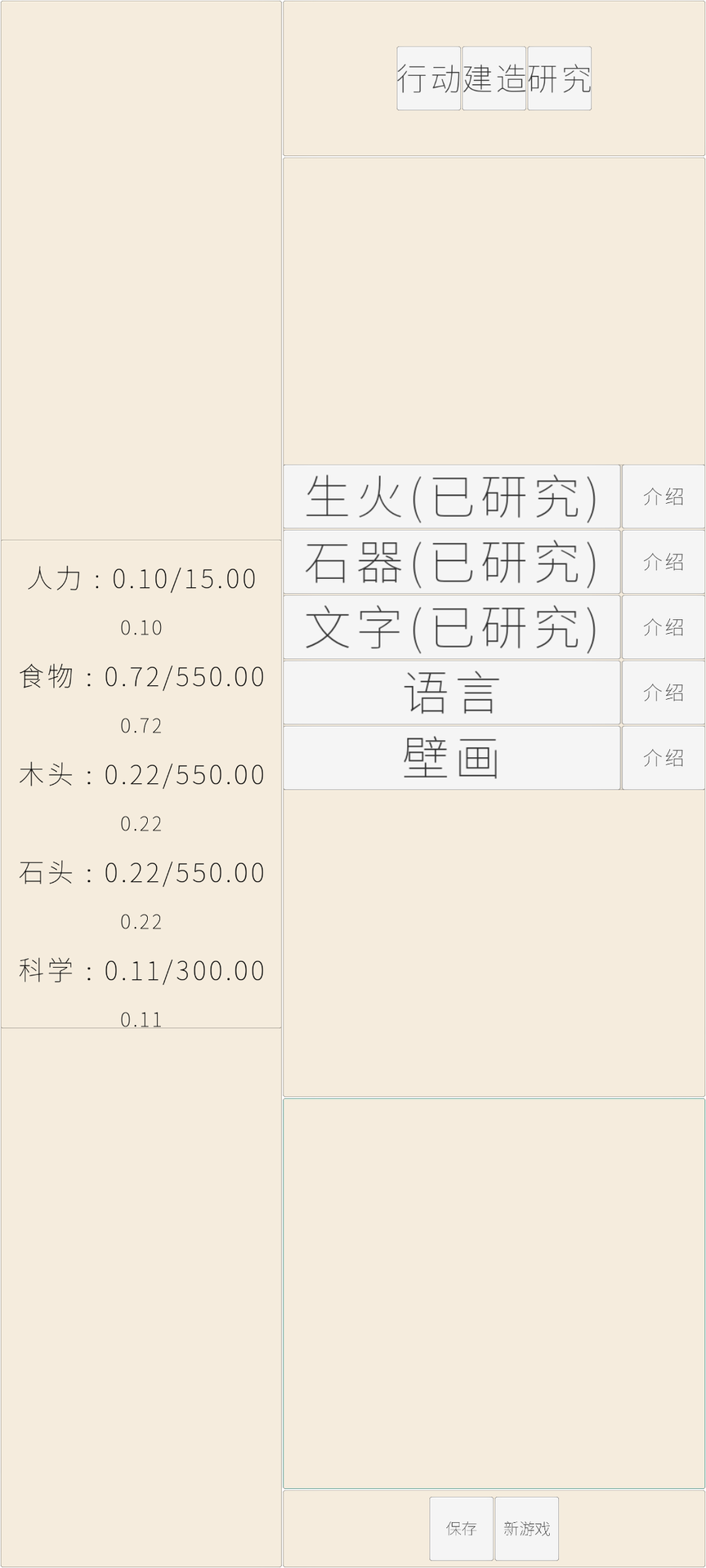Open the 介绍 for 生火
This screenshot has width=706, height=1568.
pos(663,496)
